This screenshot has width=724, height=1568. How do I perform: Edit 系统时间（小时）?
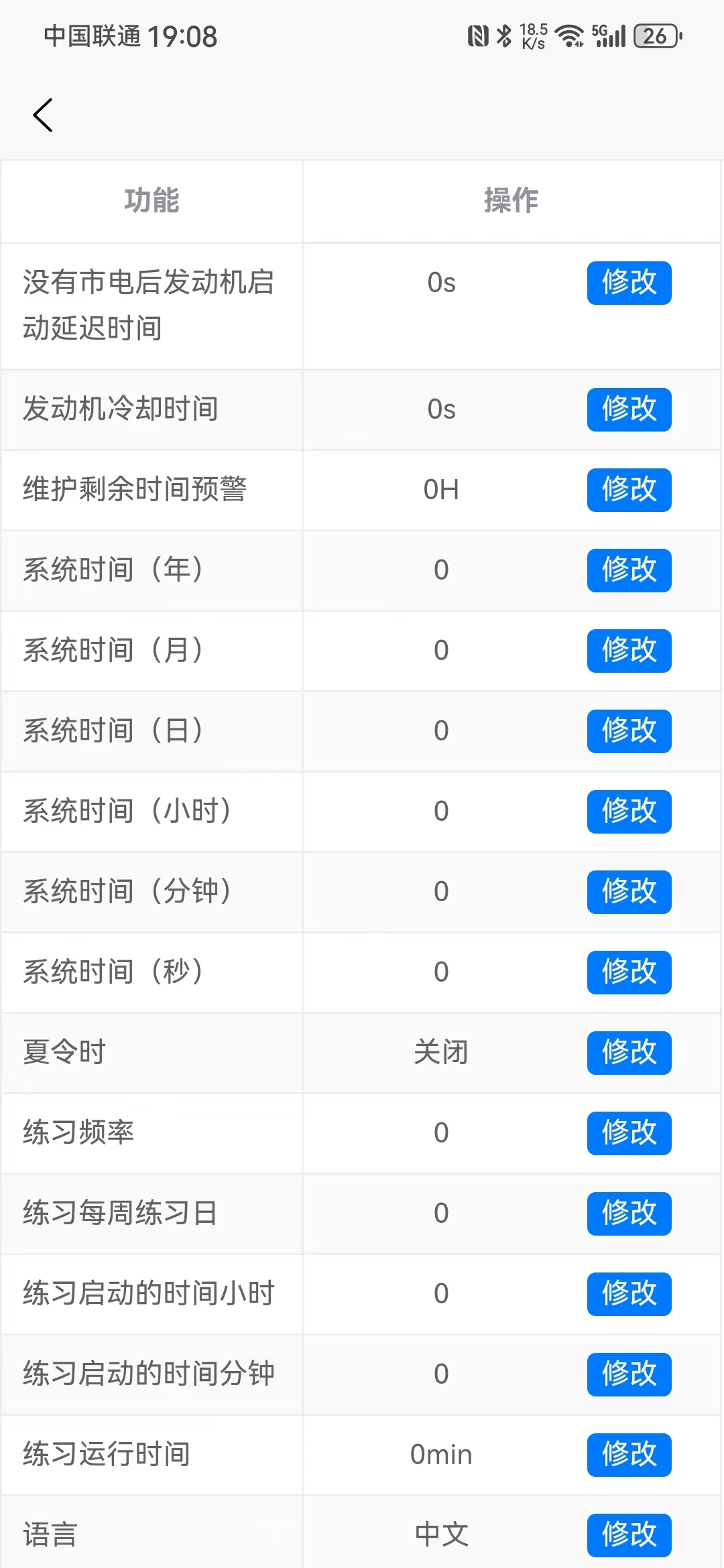pos(629,811)
